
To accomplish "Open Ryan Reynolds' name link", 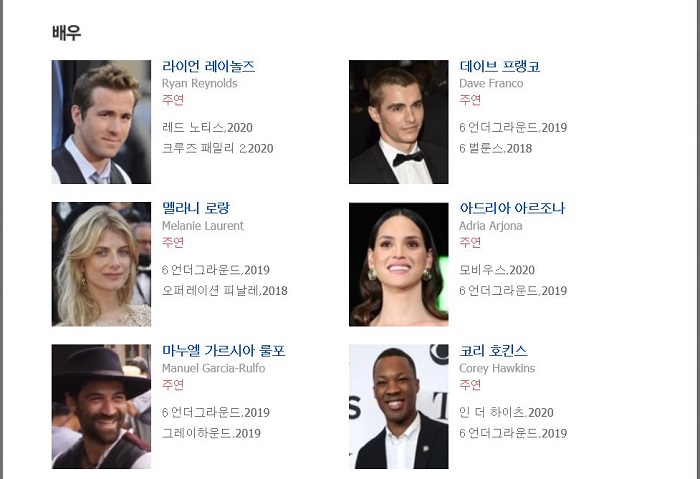I will coord(208,66).
